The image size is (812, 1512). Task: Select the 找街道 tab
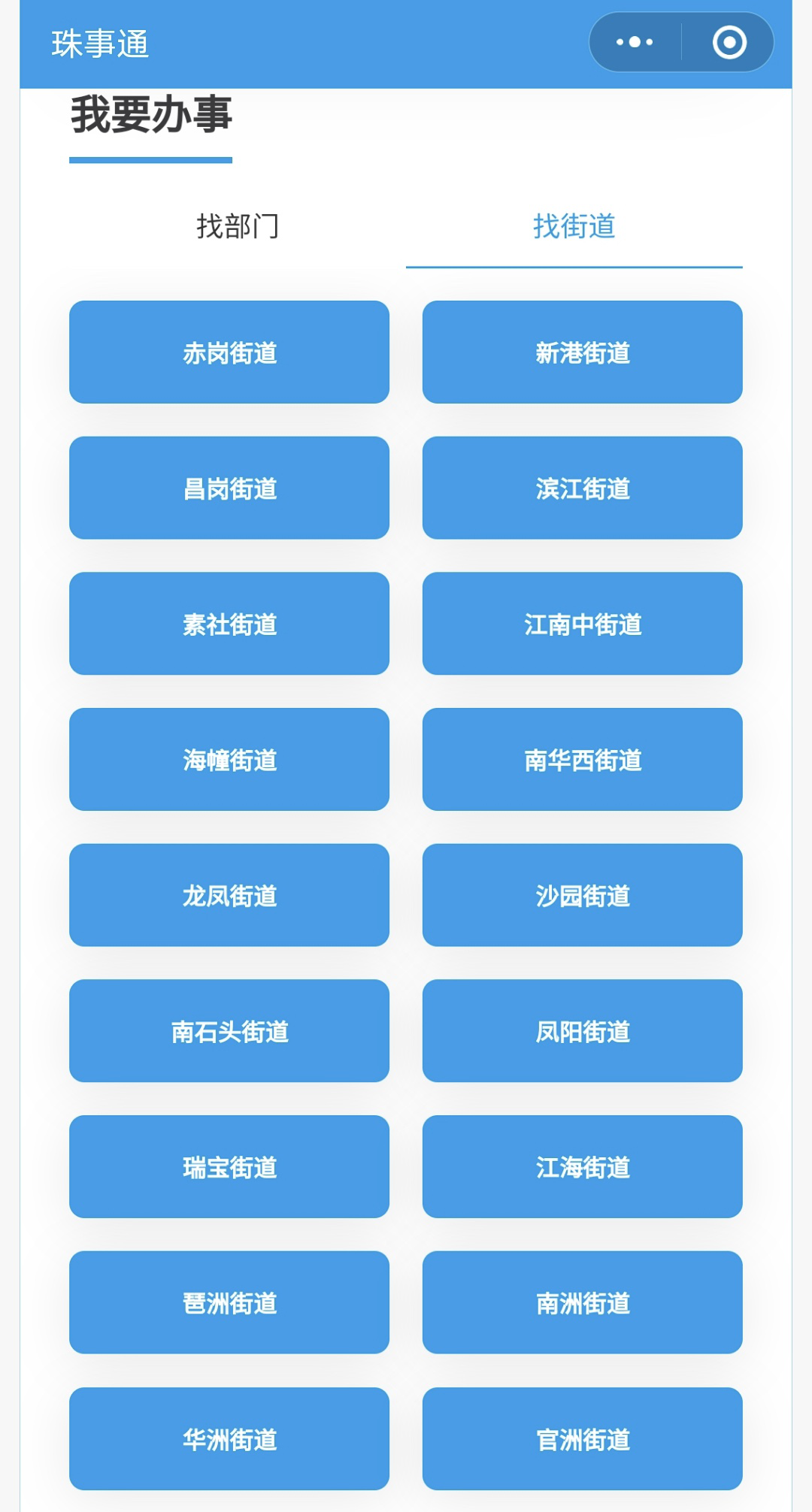[574, 226]
